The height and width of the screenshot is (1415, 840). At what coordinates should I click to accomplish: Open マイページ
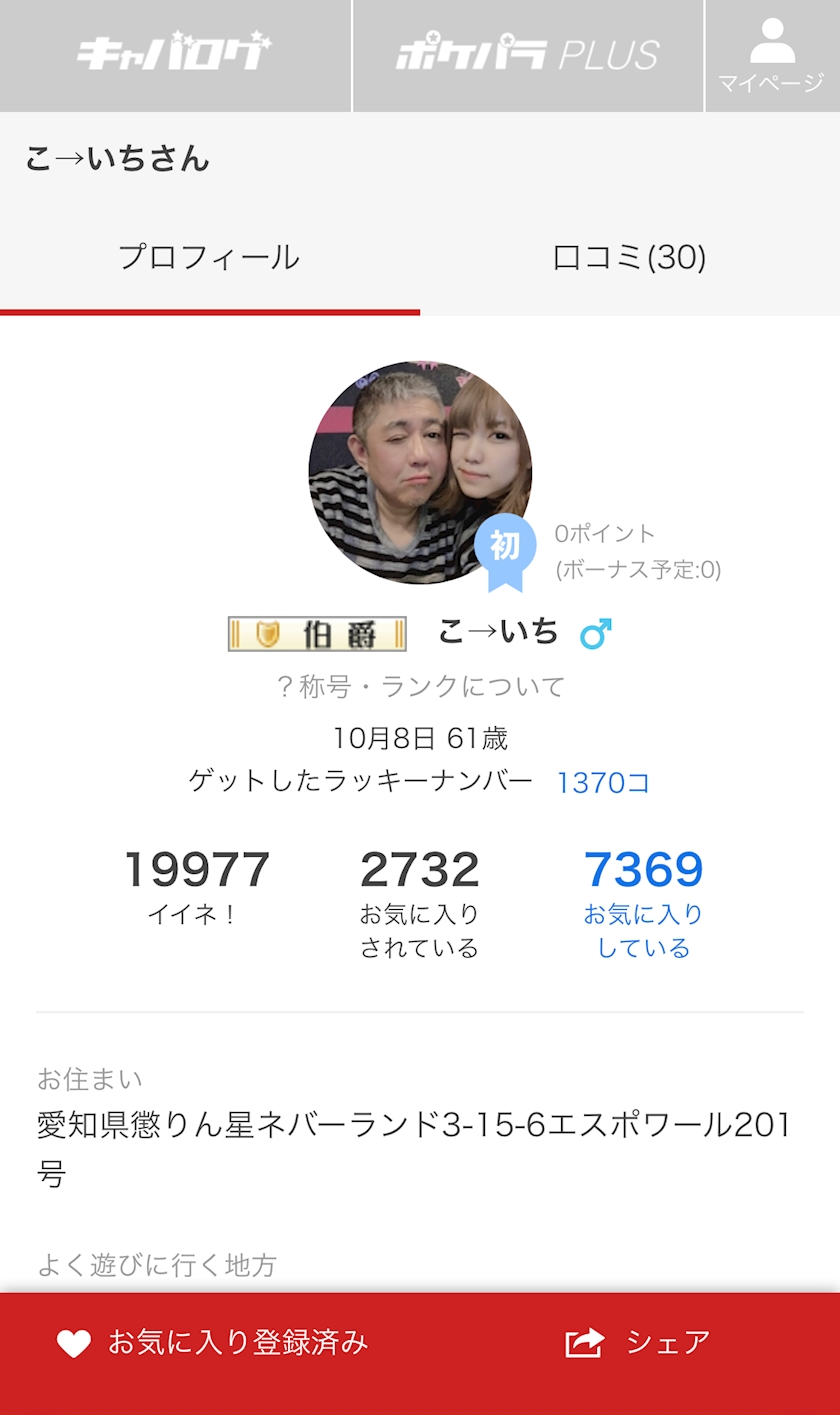coord(771,56)
